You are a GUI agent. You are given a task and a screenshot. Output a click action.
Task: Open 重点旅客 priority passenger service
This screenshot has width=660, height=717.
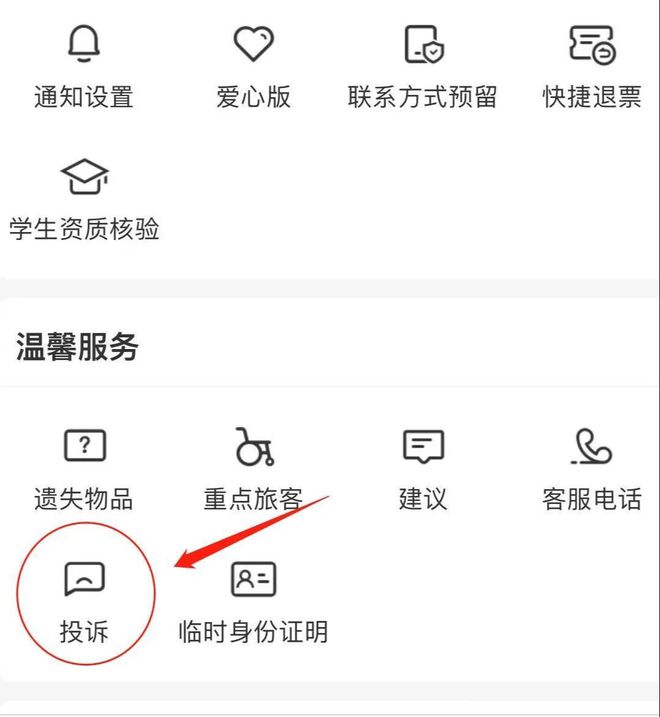point(253,468)
